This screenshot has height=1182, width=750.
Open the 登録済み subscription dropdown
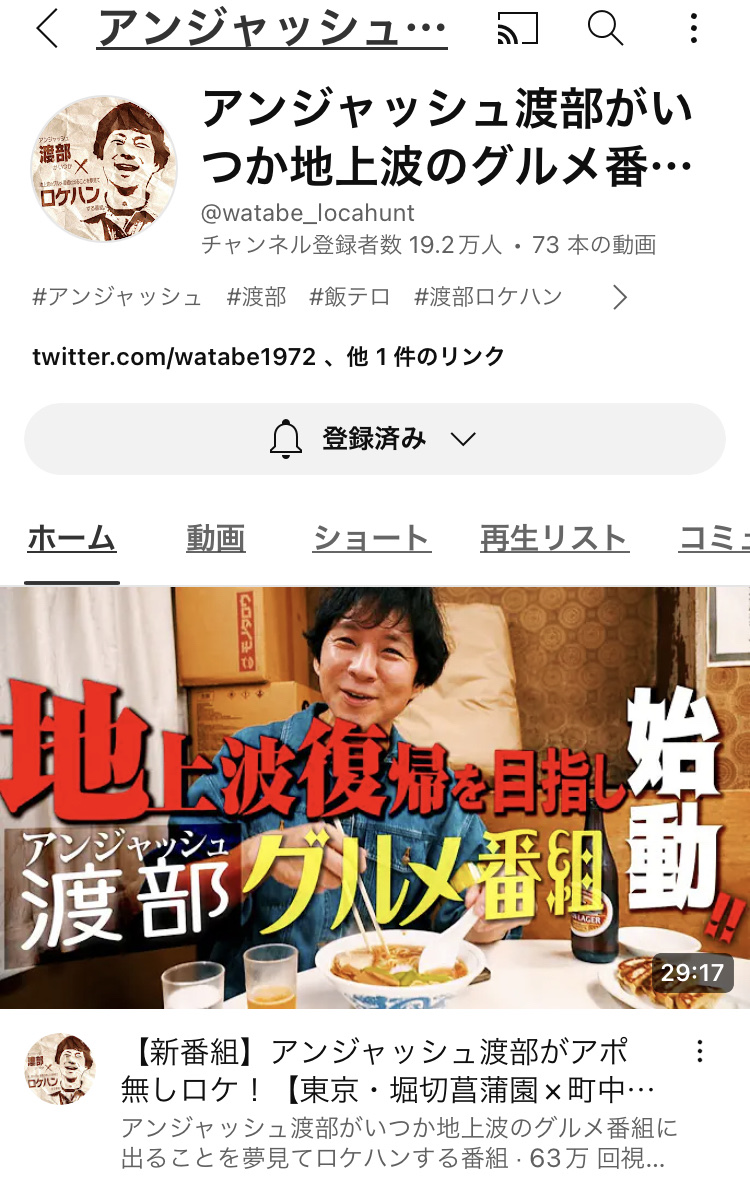click(374, 439)
